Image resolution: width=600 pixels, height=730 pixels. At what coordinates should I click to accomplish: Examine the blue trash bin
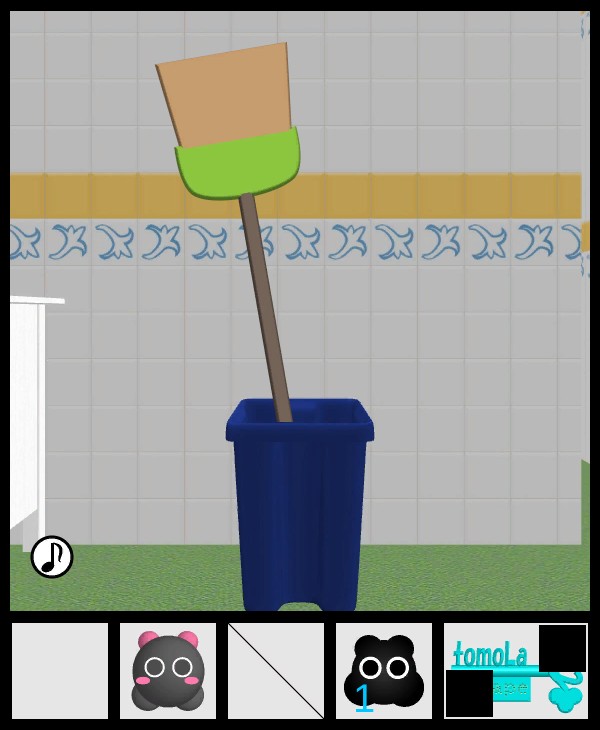click(x=300, y=510)
